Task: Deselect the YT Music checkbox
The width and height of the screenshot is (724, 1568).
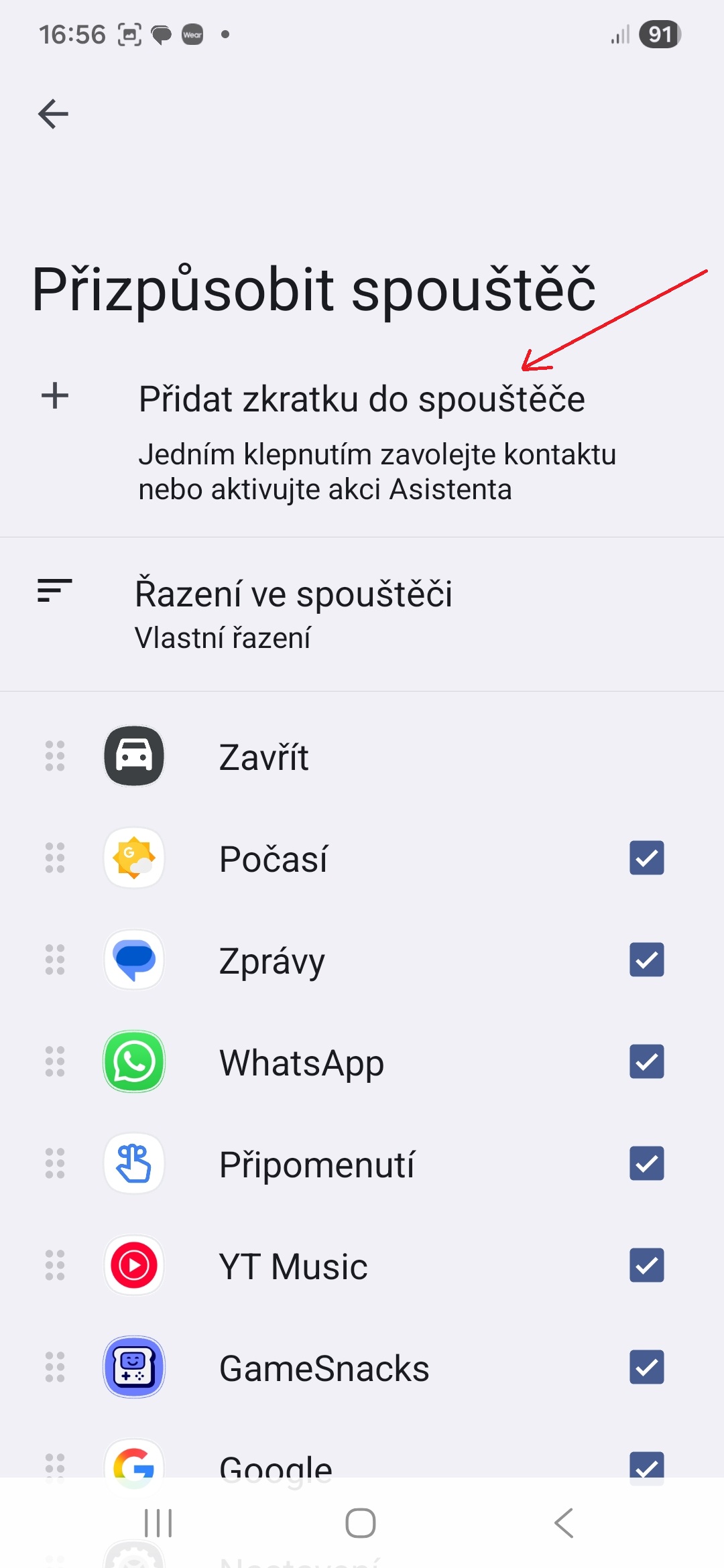Action: 646,1266
